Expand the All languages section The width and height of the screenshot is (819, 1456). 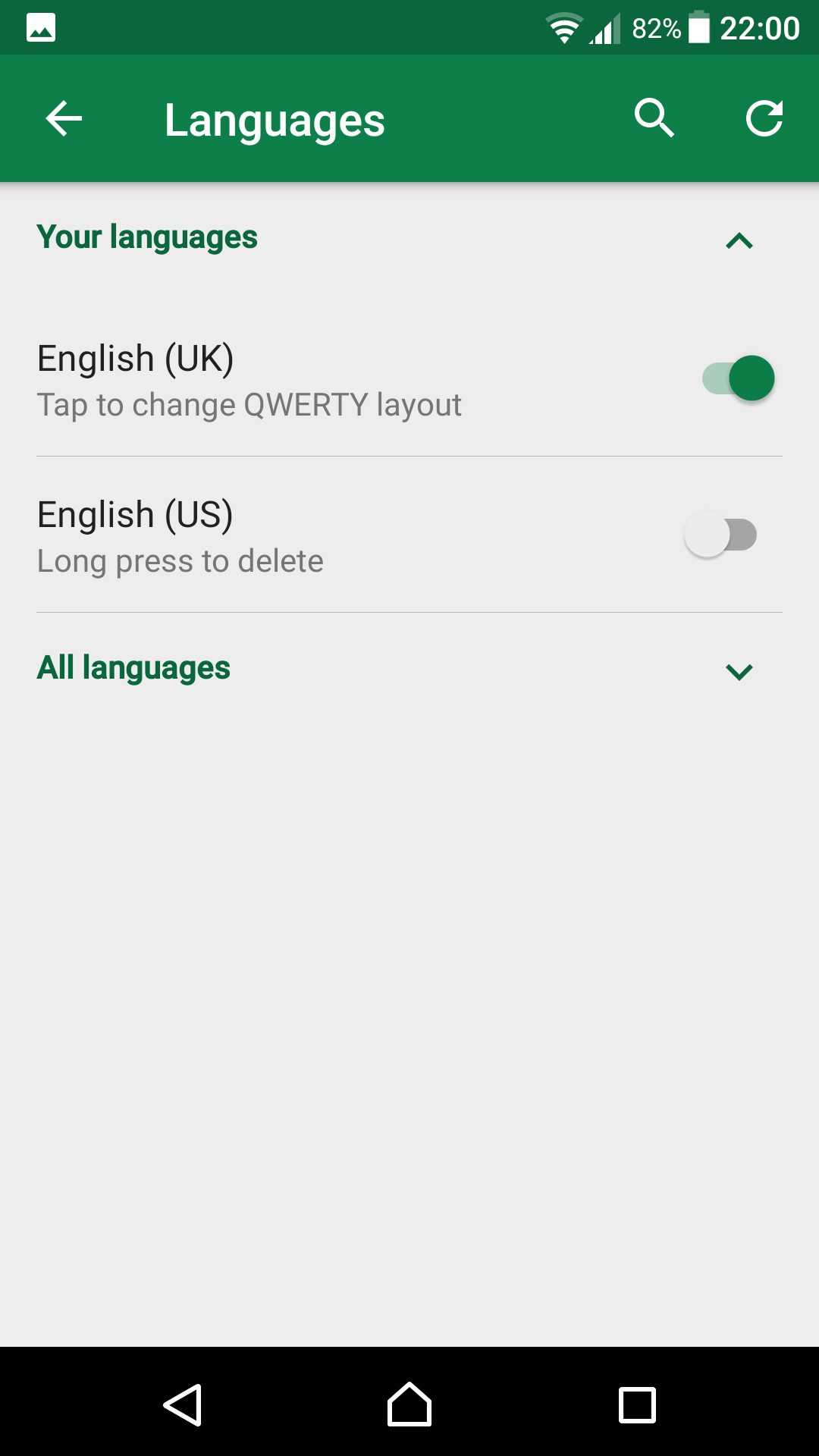tap(739, 672)
